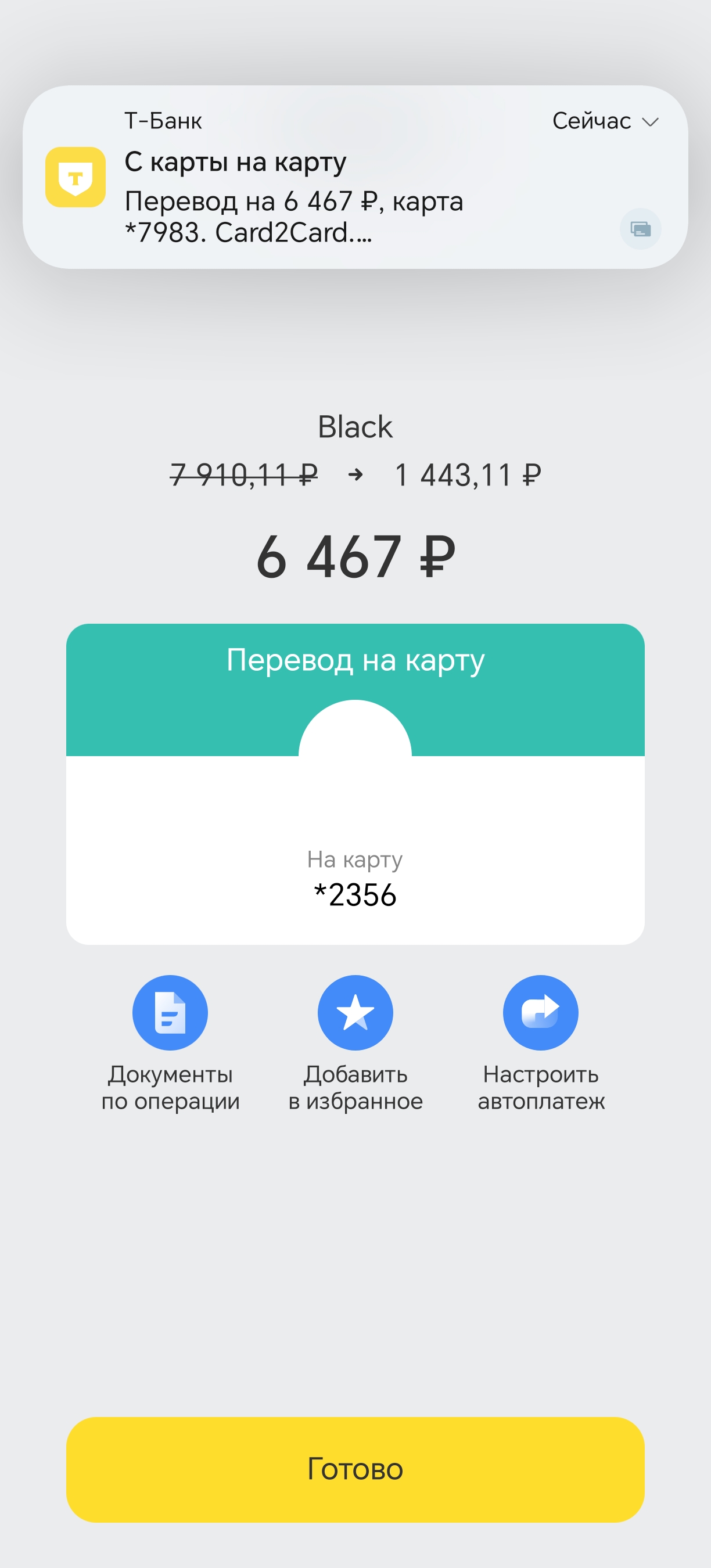Add the transfer via Добавить в избранное
This screenshot has width=711, height=1568.
coord(355,1044)
